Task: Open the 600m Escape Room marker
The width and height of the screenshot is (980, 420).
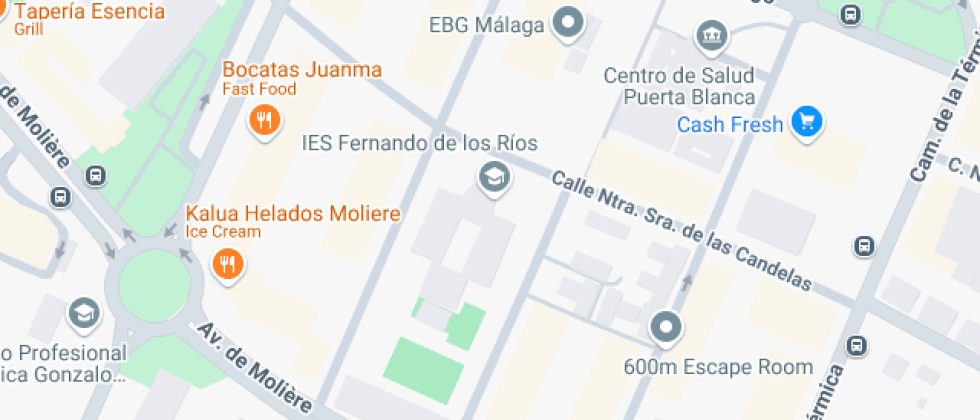Action: tap(666, 329)
